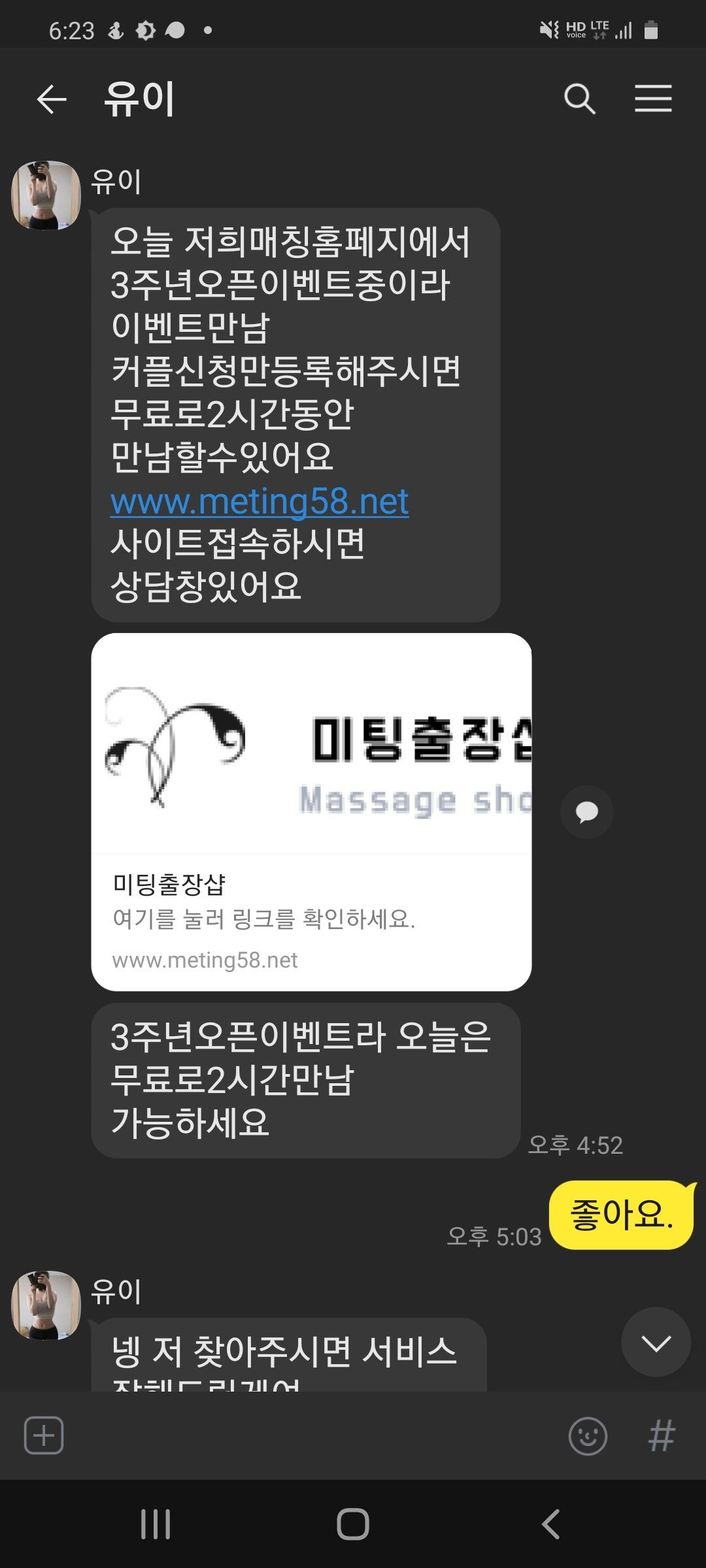
Task: Search within this chat
Action: coord(579,99)
